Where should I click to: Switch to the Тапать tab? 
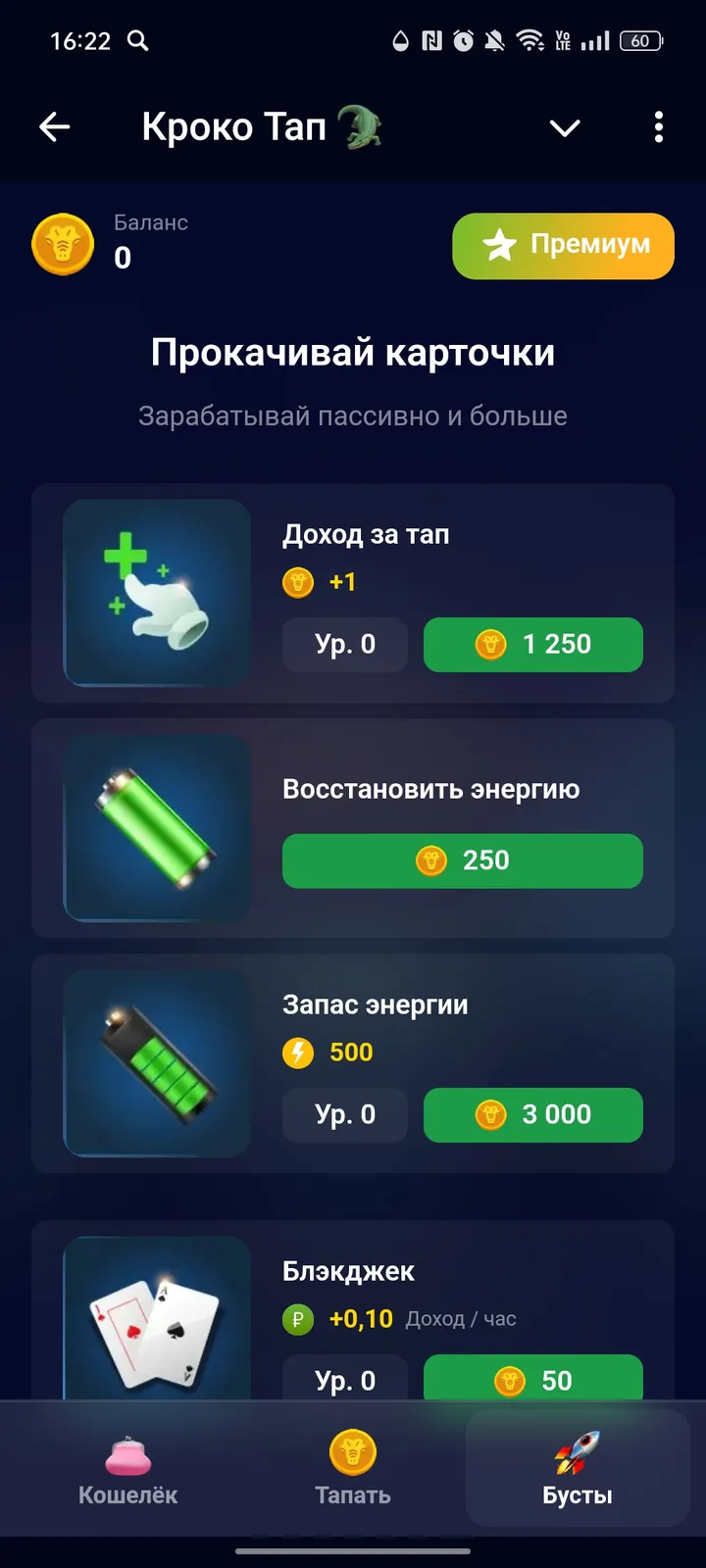tap(353, 1469)
